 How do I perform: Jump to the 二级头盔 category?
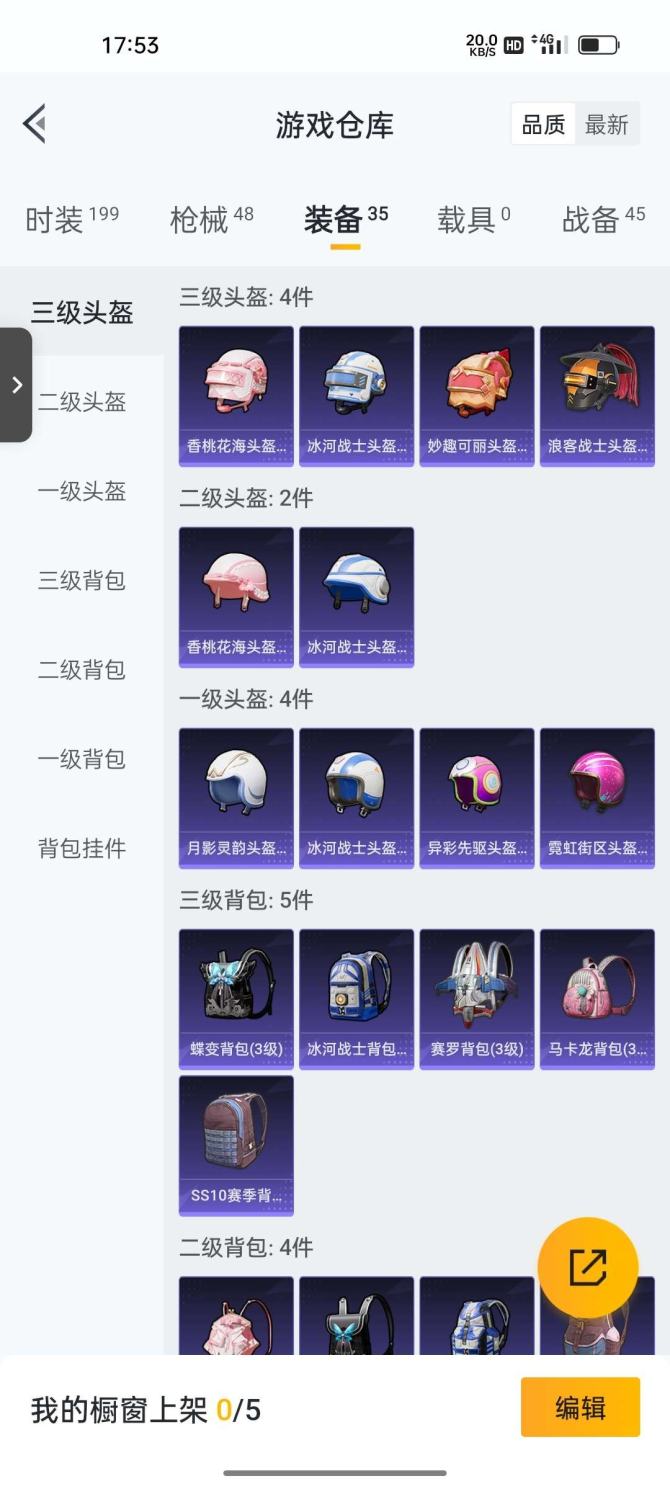[x=82, y=402]
